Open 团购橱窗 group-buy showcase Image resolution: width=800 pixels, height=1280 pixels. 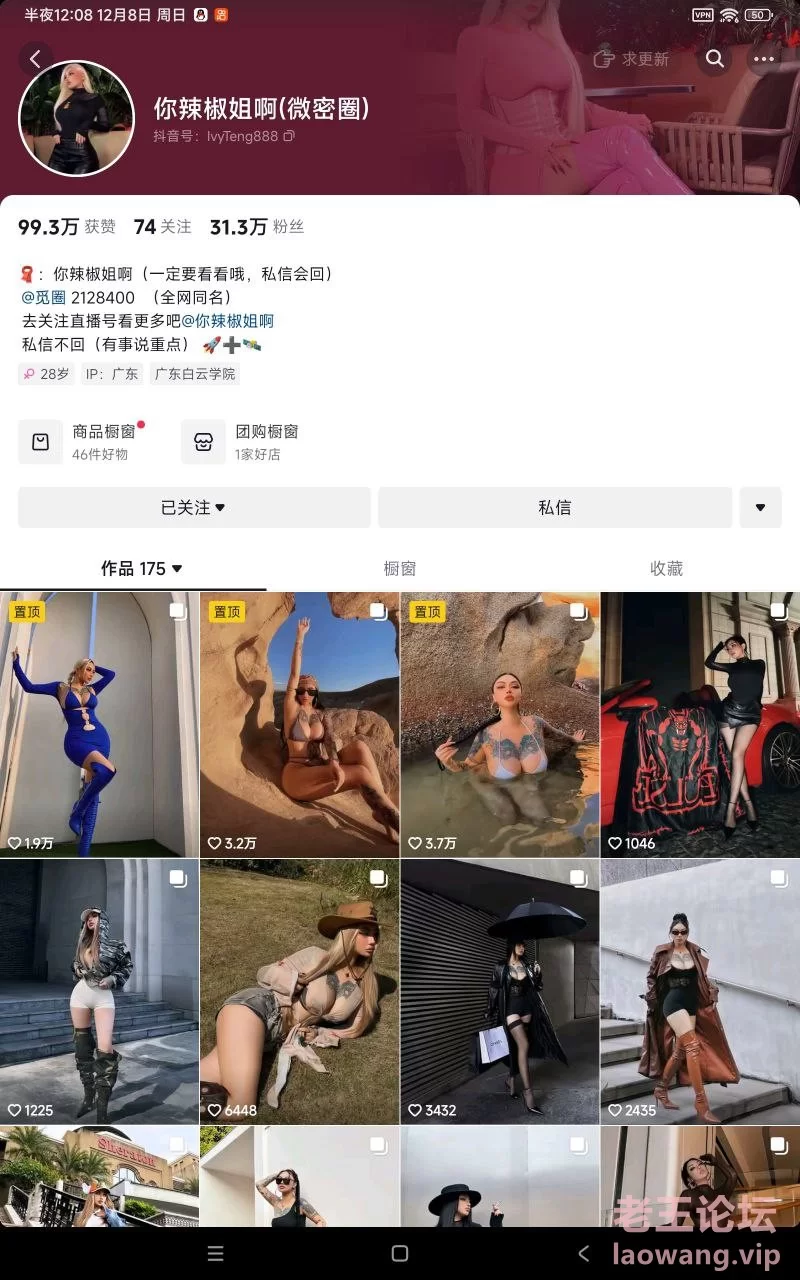point(241,441)
